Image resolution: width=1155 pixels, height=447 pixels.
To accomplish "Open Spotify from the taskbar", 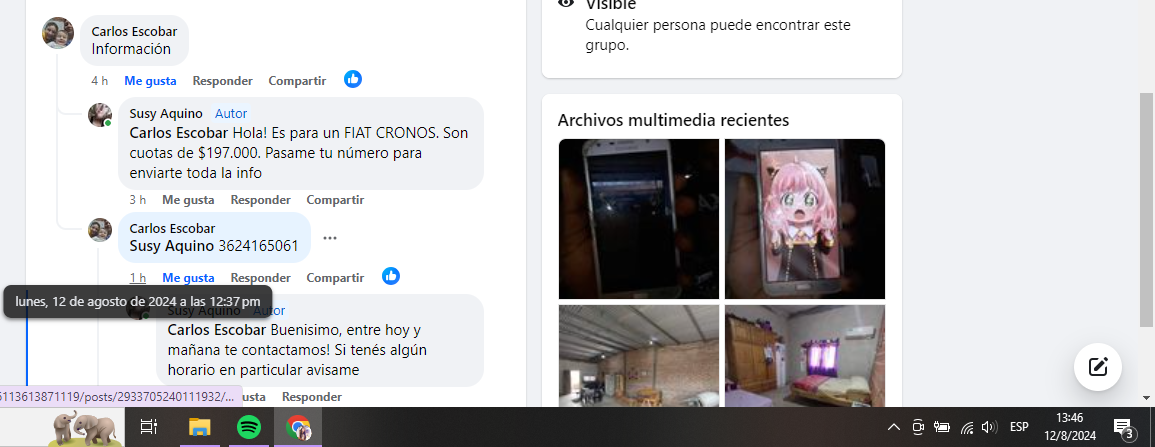I will point(248,427).
